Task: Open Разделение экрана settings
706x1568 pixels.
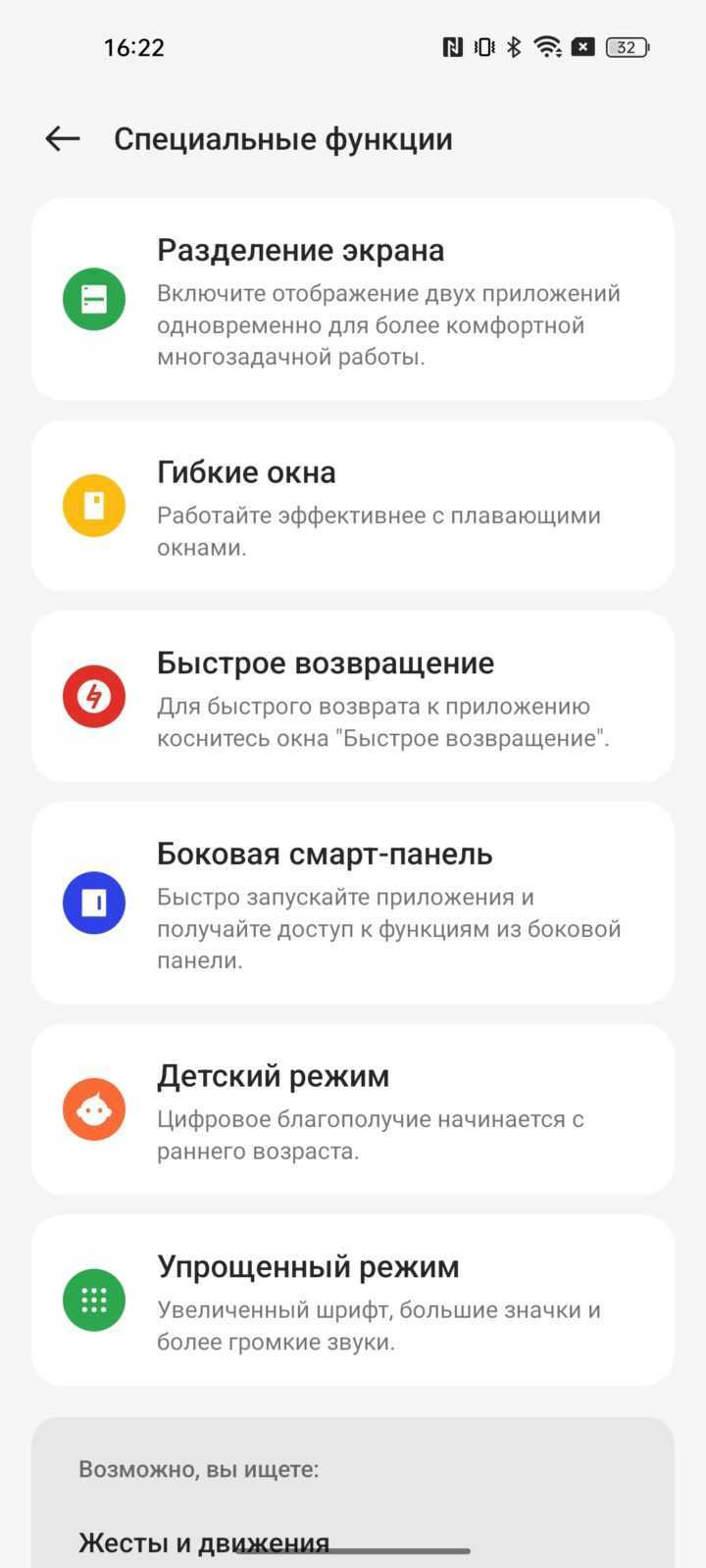Action: (x=353, y=299)
